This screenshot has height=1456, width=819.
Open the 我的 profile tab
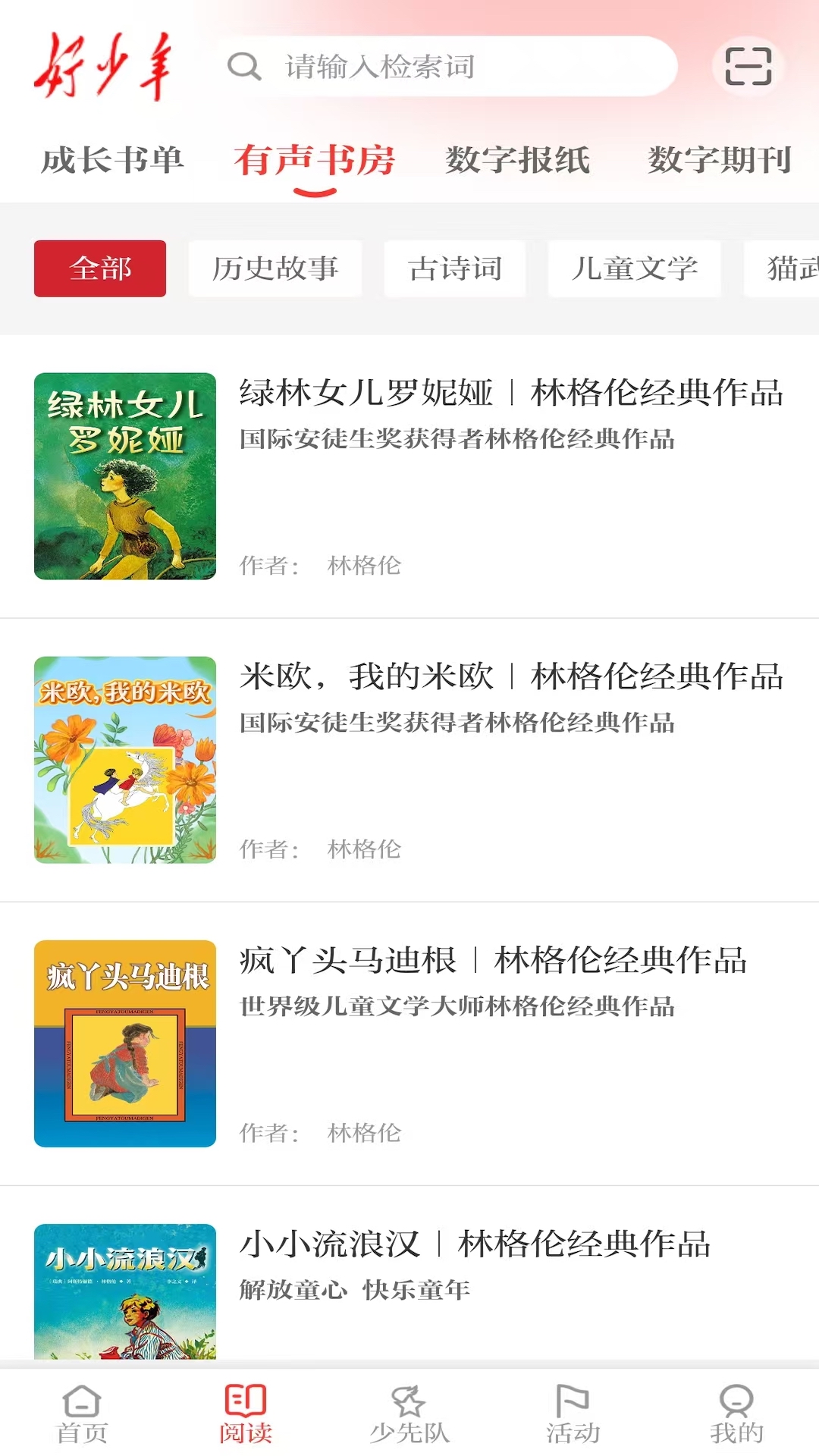pyautogui.click(x=736, y=1414)
